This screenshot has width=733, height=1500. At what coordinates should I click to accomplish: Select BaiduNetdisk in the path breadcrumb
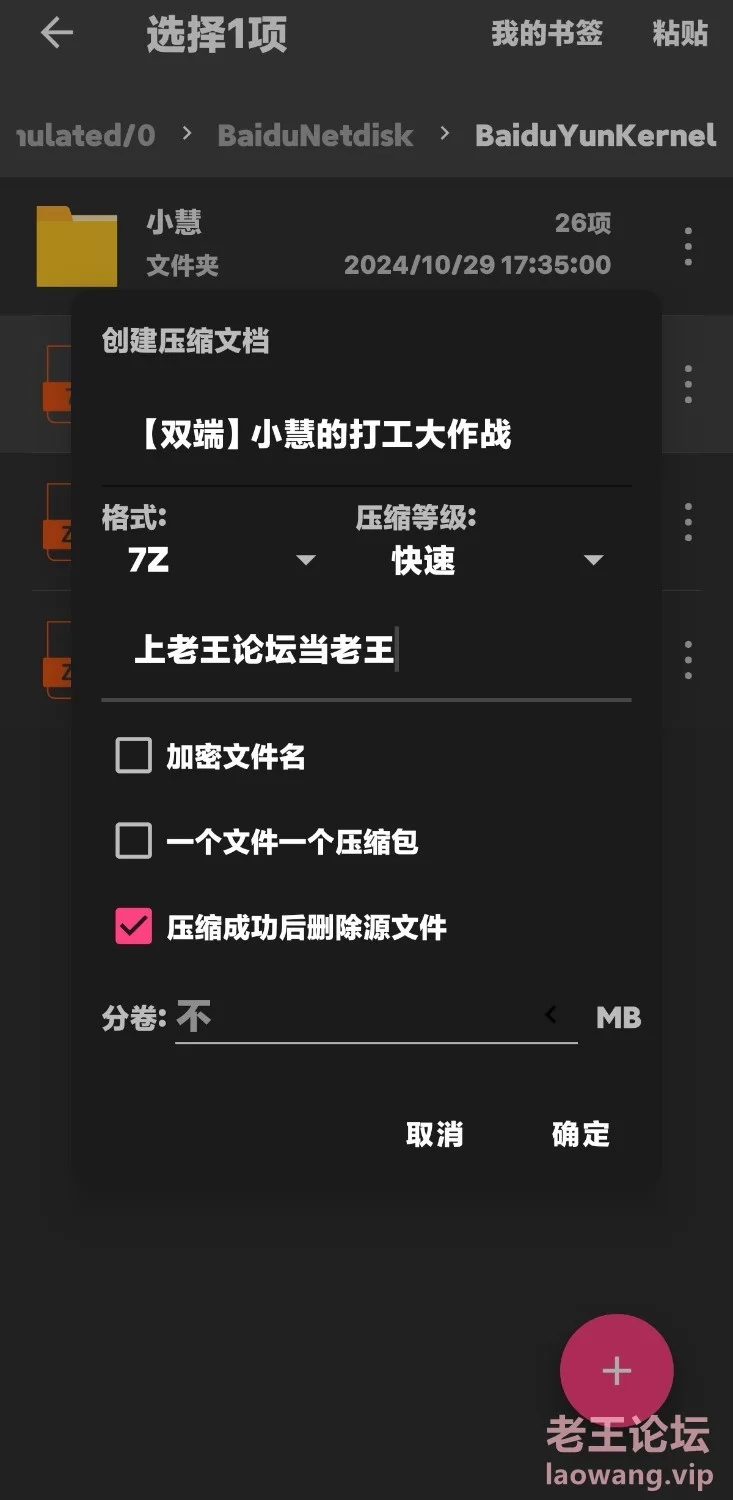point(316,136)
